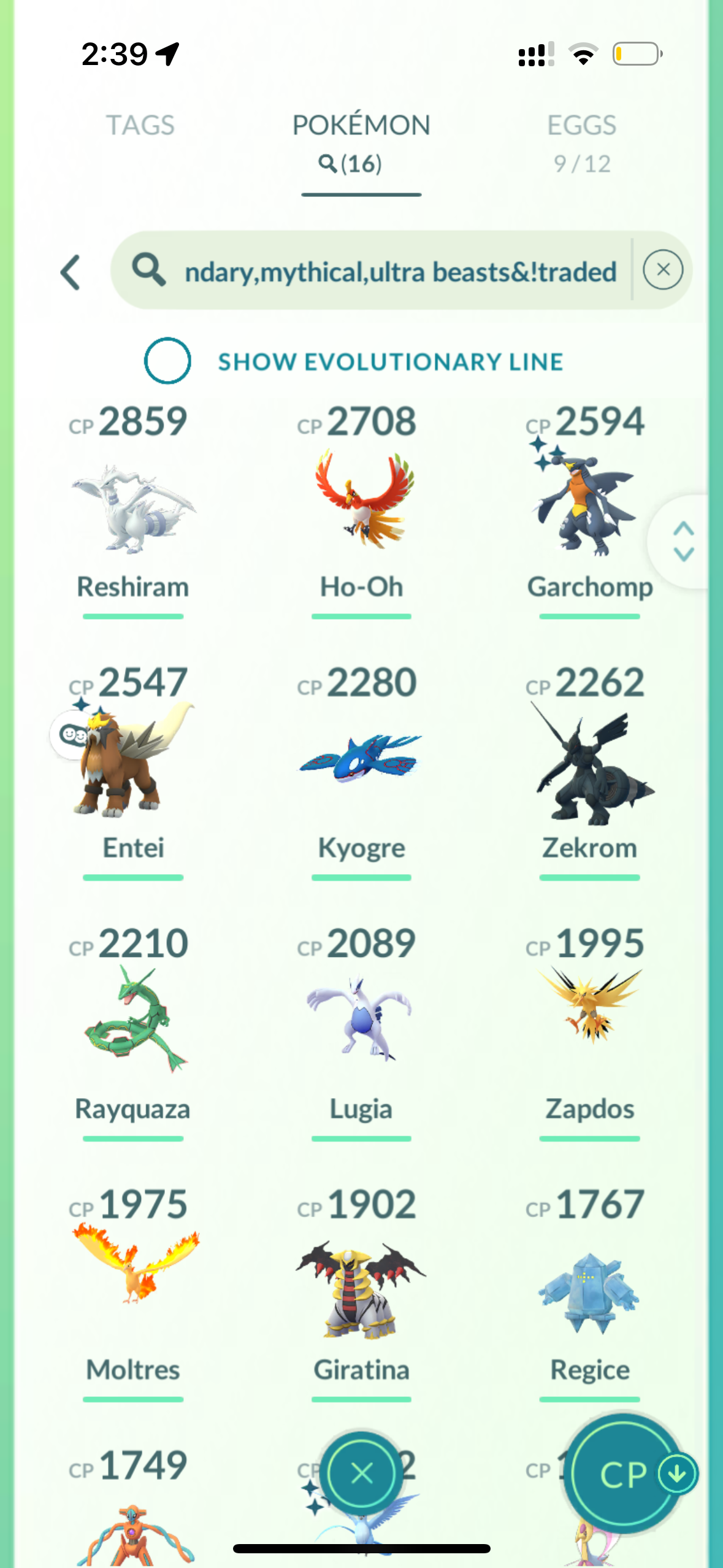The image size is (723, 1568).
Task: Clear the search filter text
Action: tap(662, 270)
